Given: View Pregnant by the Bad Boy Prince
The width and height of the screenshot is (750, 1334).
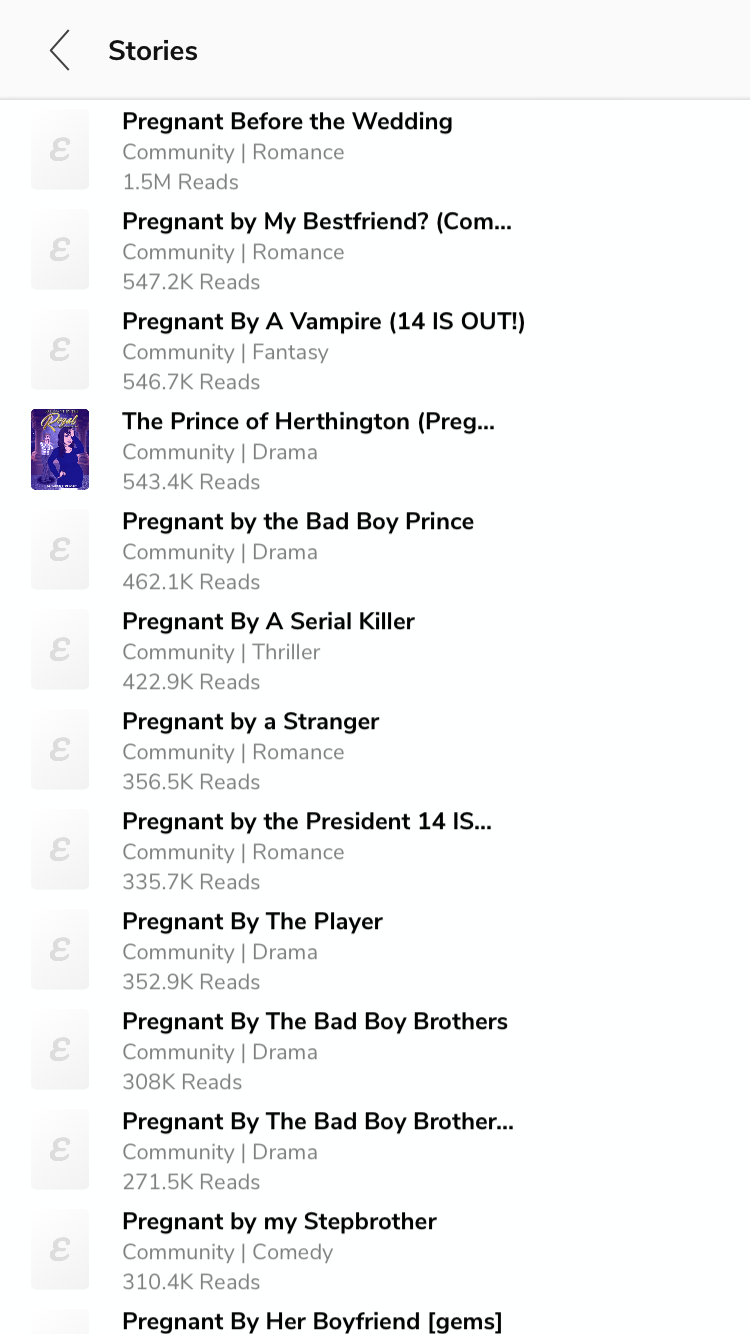Looking at the screenshot, I should (375, 550).
